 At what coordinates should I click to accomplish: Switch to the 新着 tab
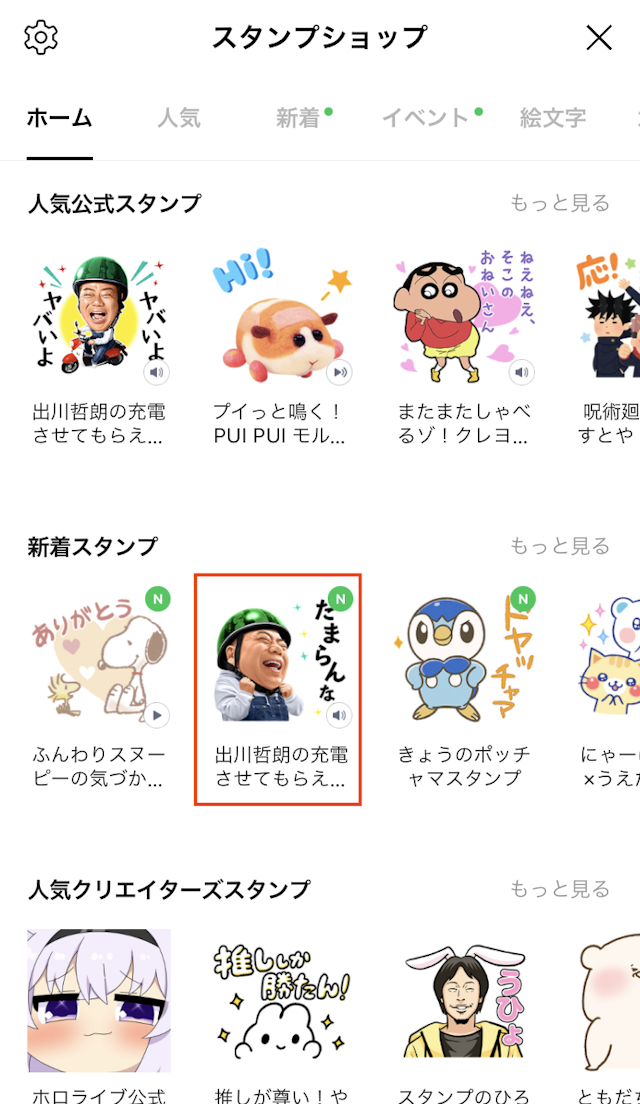298,117
